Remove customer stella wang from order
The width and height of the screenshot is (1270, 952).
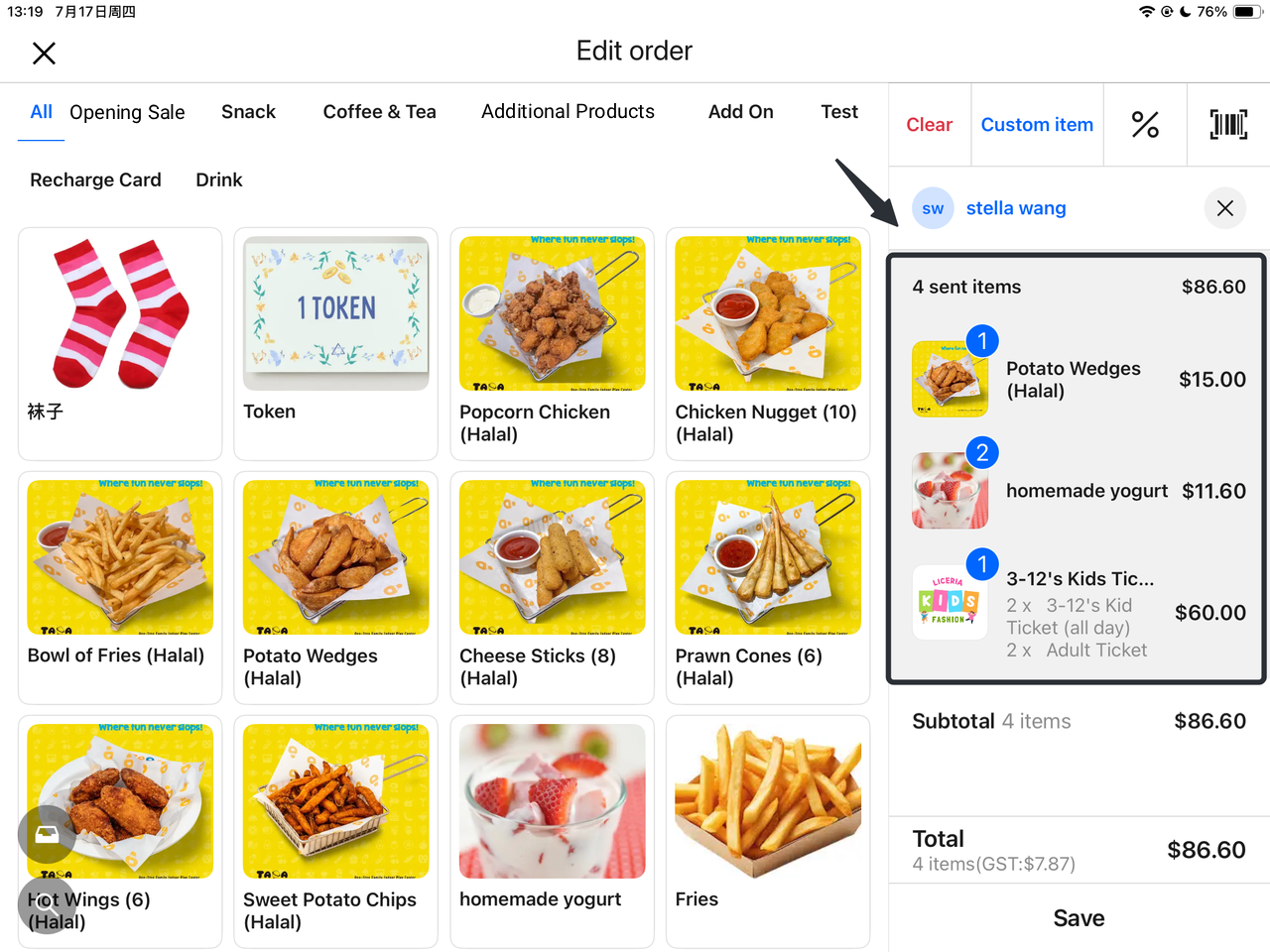pos(1224,208)
